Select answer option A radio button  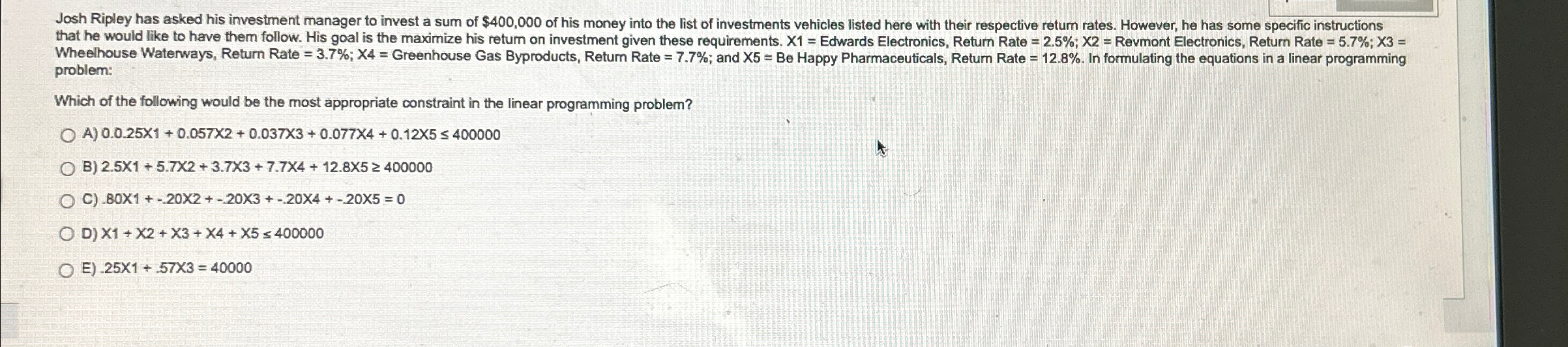point(67,136)
